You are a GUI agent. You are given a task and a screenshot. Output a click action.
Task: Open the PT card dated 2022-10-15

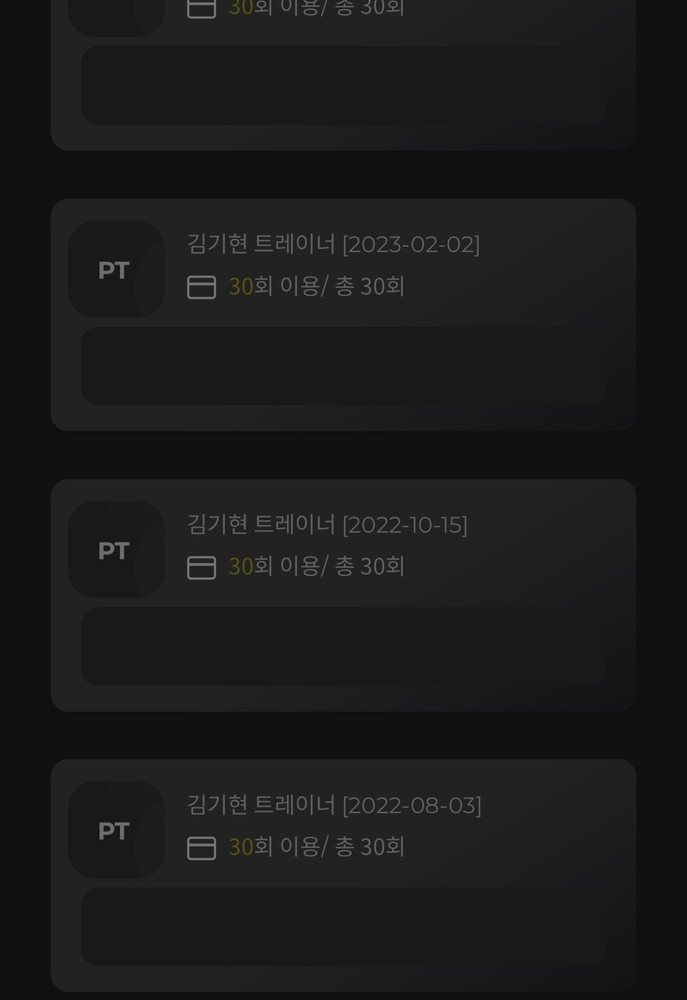[x=343, y=545]
